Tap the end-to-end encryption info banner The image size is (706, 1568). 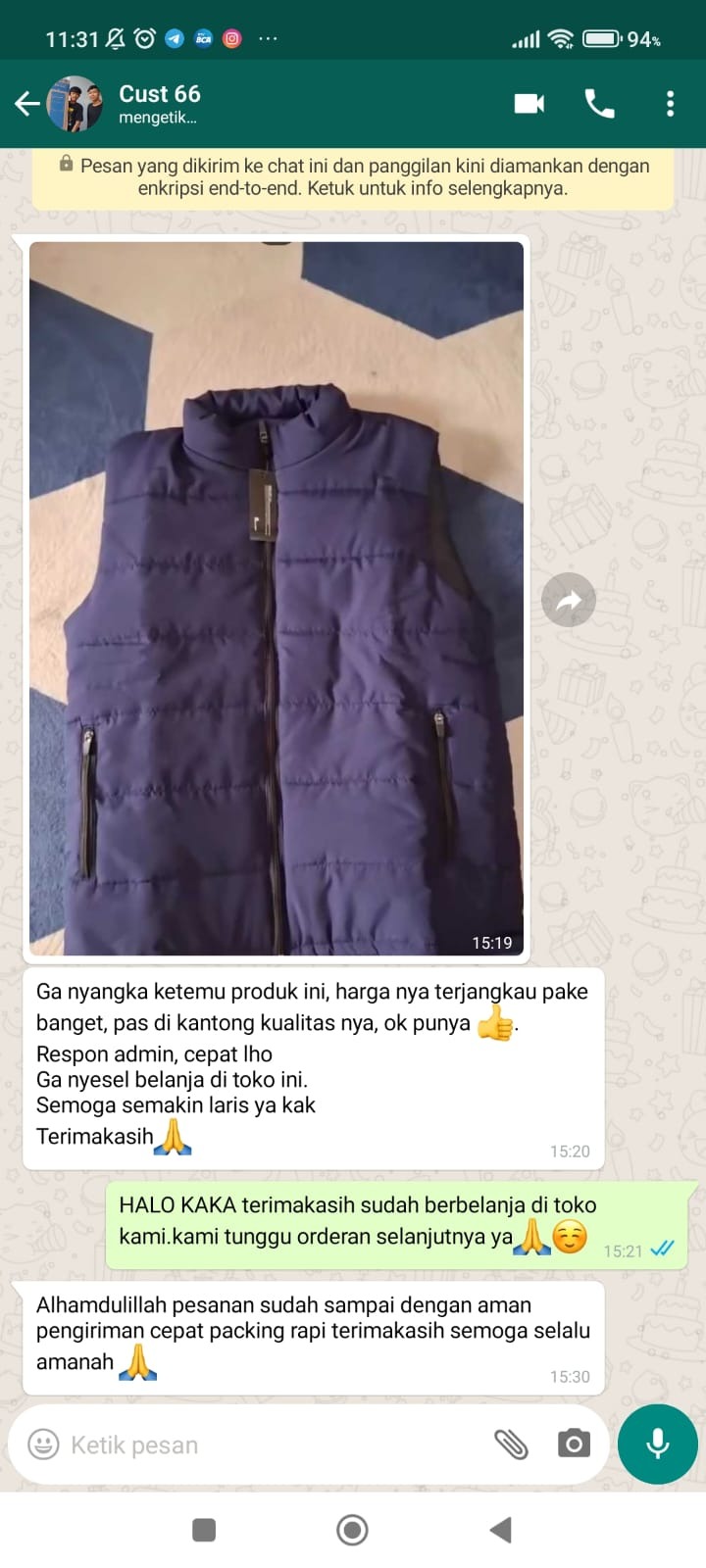click(353, 177)
